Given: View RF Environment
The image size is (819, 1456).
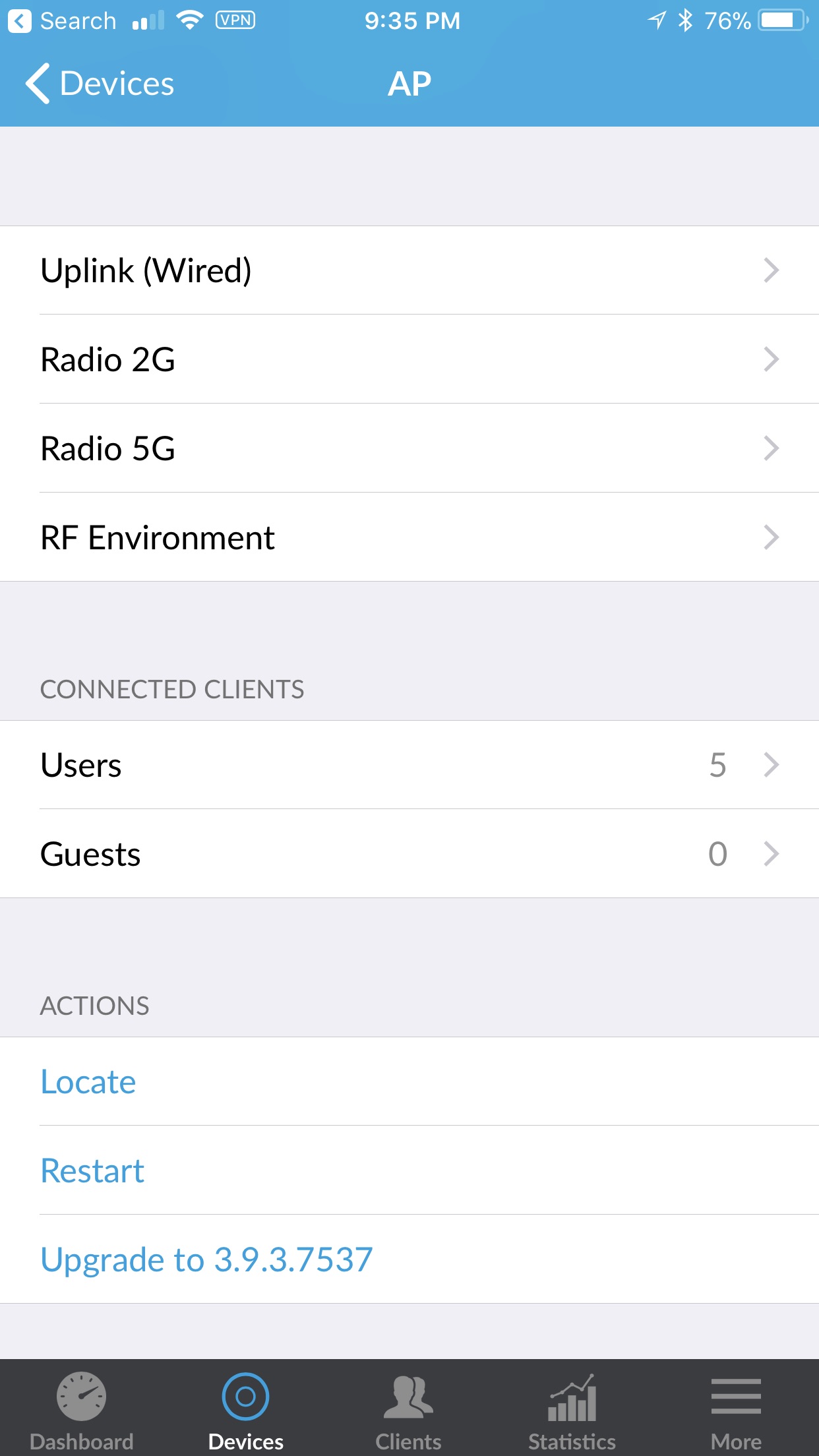Looking at the screenshot, I should point(409,537).
